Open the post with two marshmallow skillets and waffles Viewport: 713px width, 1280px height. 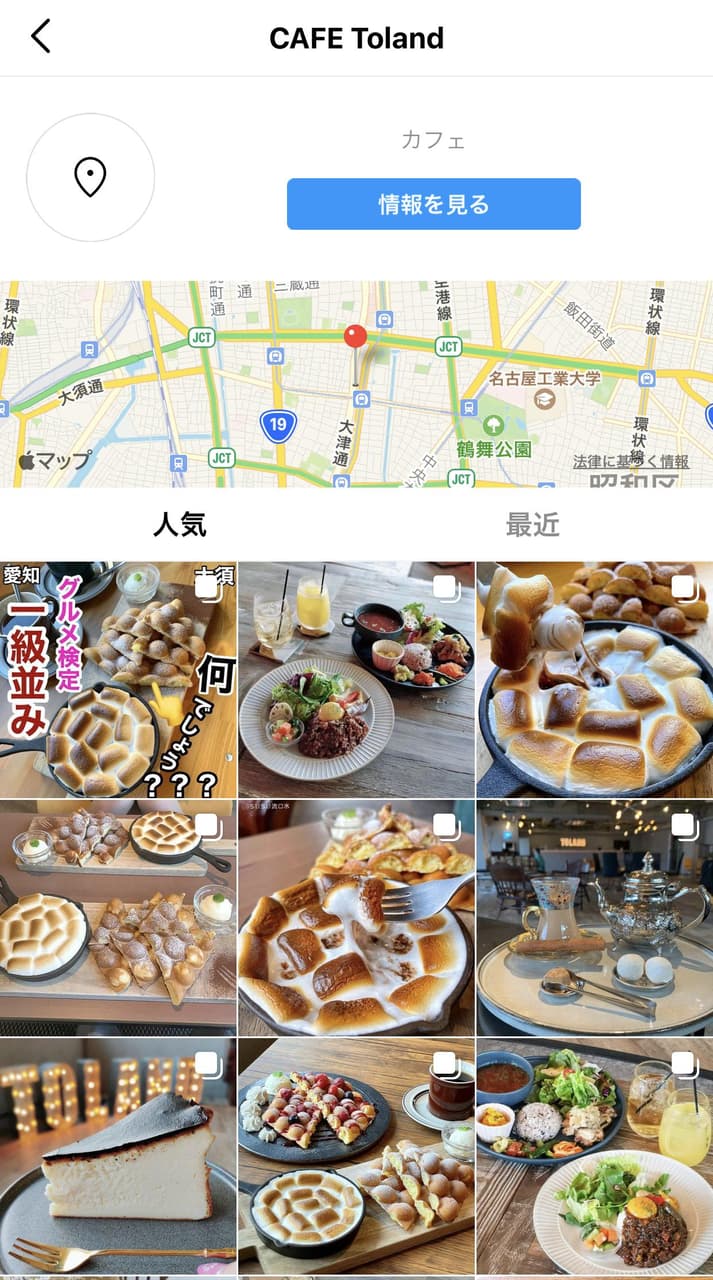pos(118,917)
